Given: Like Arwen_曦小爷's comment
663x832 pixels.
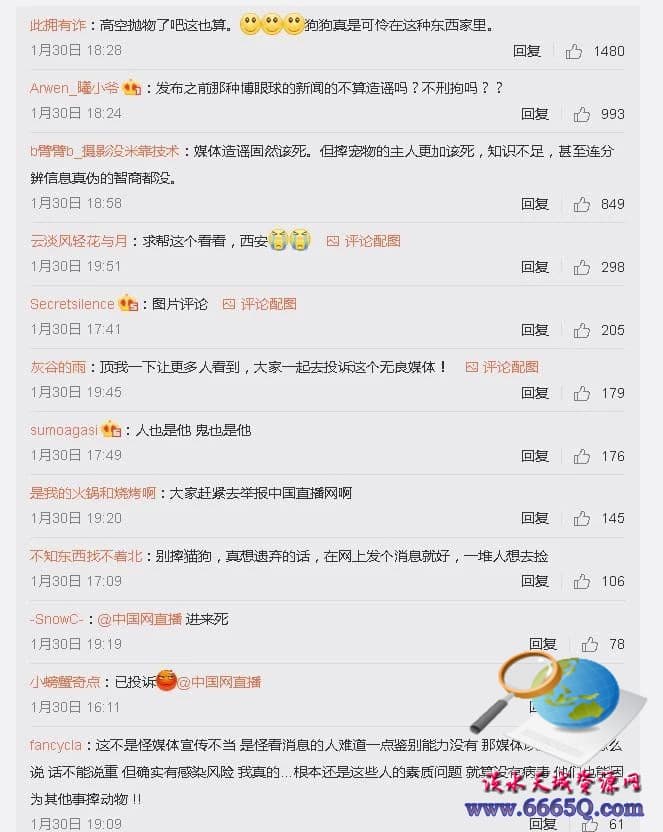Looking at the screenshot, I should (x=582, y=114).
